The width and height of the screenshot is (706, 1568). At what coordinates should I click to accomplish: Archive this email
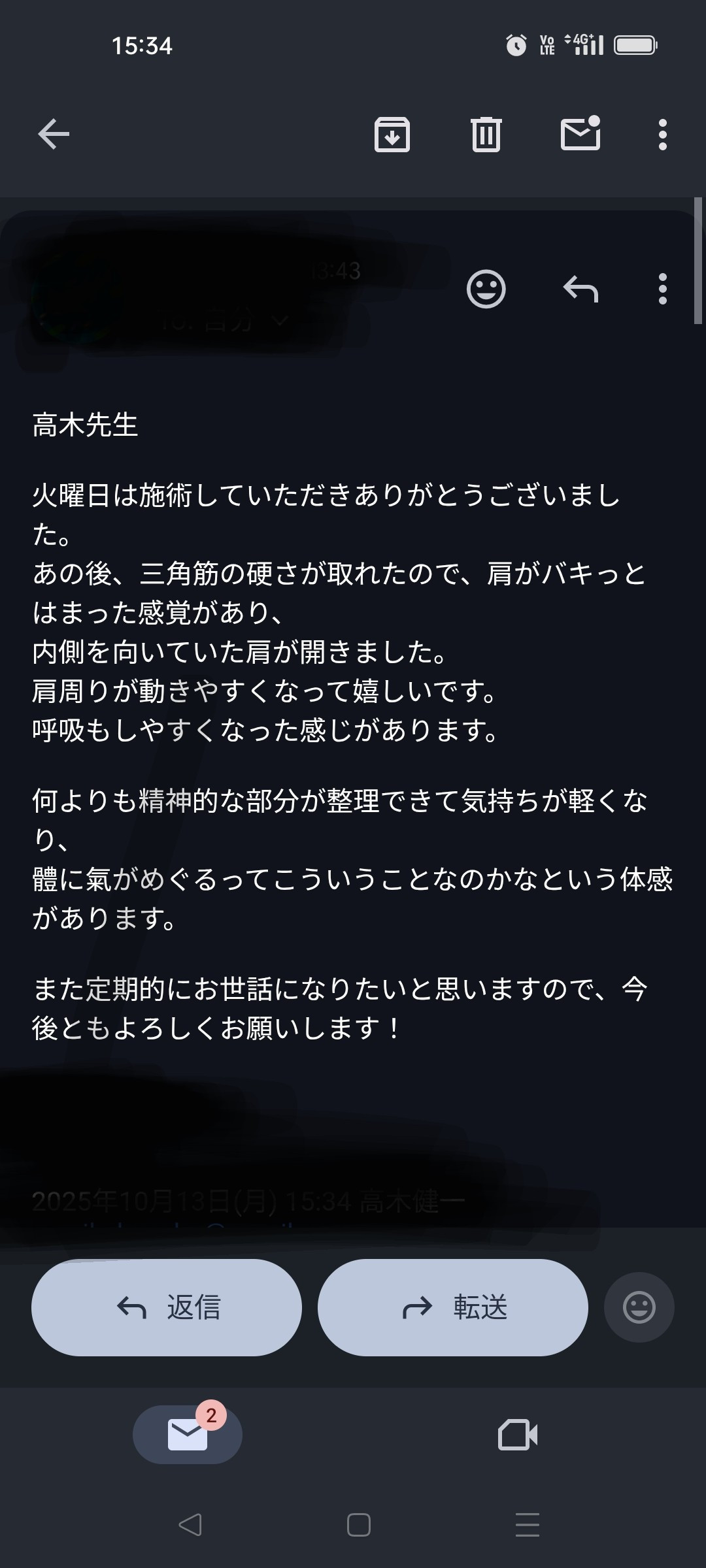point(392,135)
